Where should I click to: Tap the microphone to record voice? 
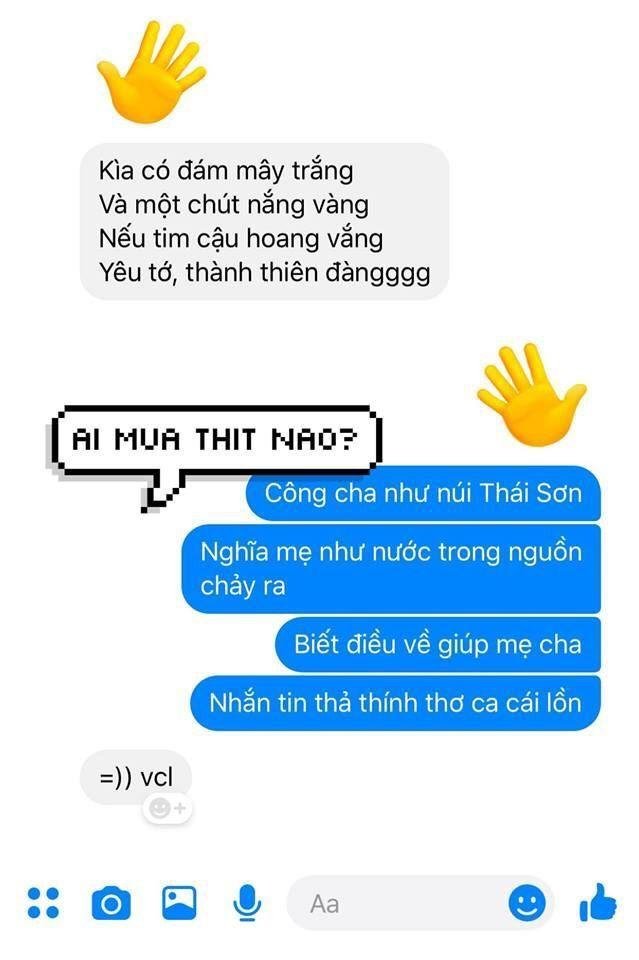click(246, 904)
